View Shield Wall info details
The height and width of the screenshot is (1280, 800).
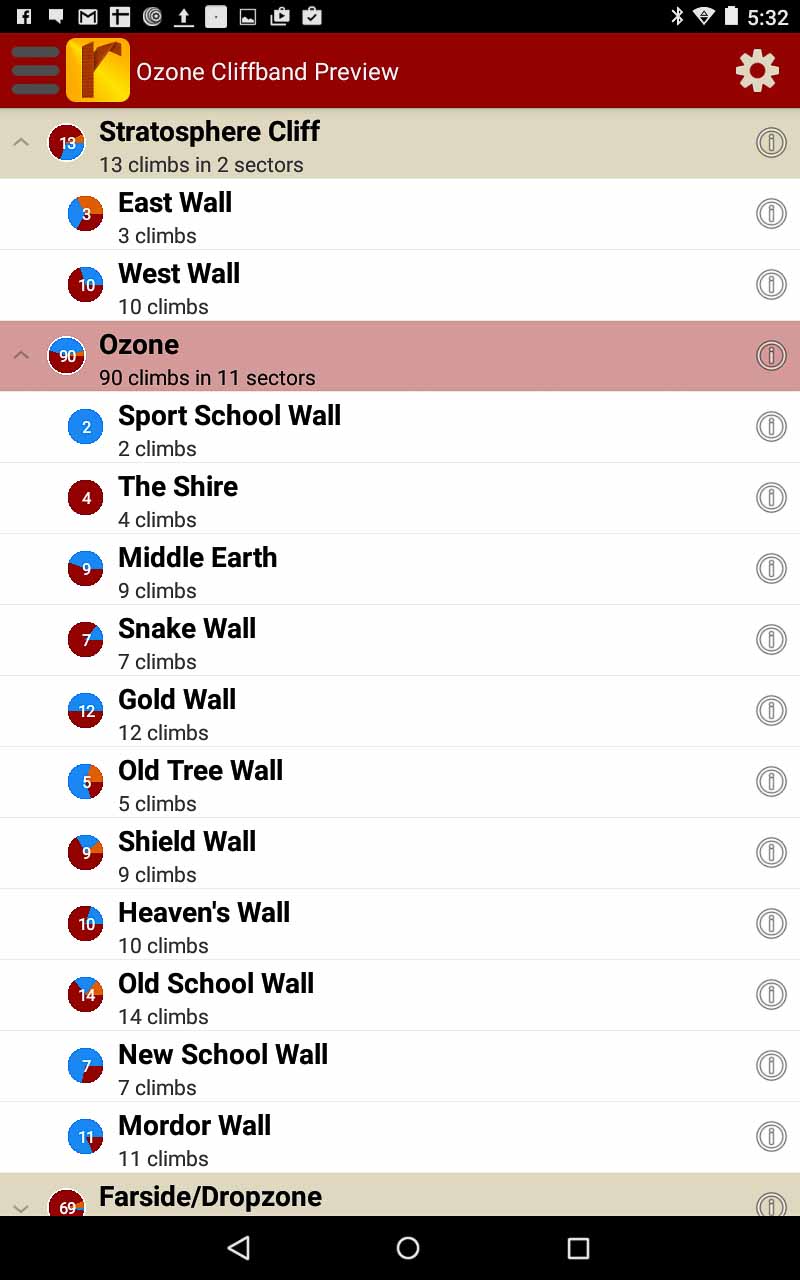[770, 852]
